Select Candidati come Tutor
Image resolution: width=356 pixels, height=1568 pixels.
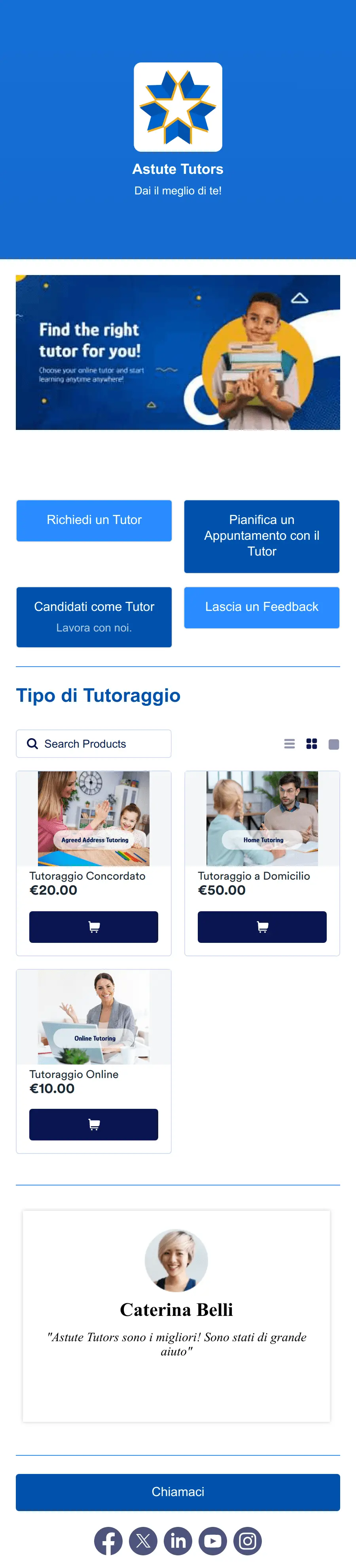(x=94, y=616)
